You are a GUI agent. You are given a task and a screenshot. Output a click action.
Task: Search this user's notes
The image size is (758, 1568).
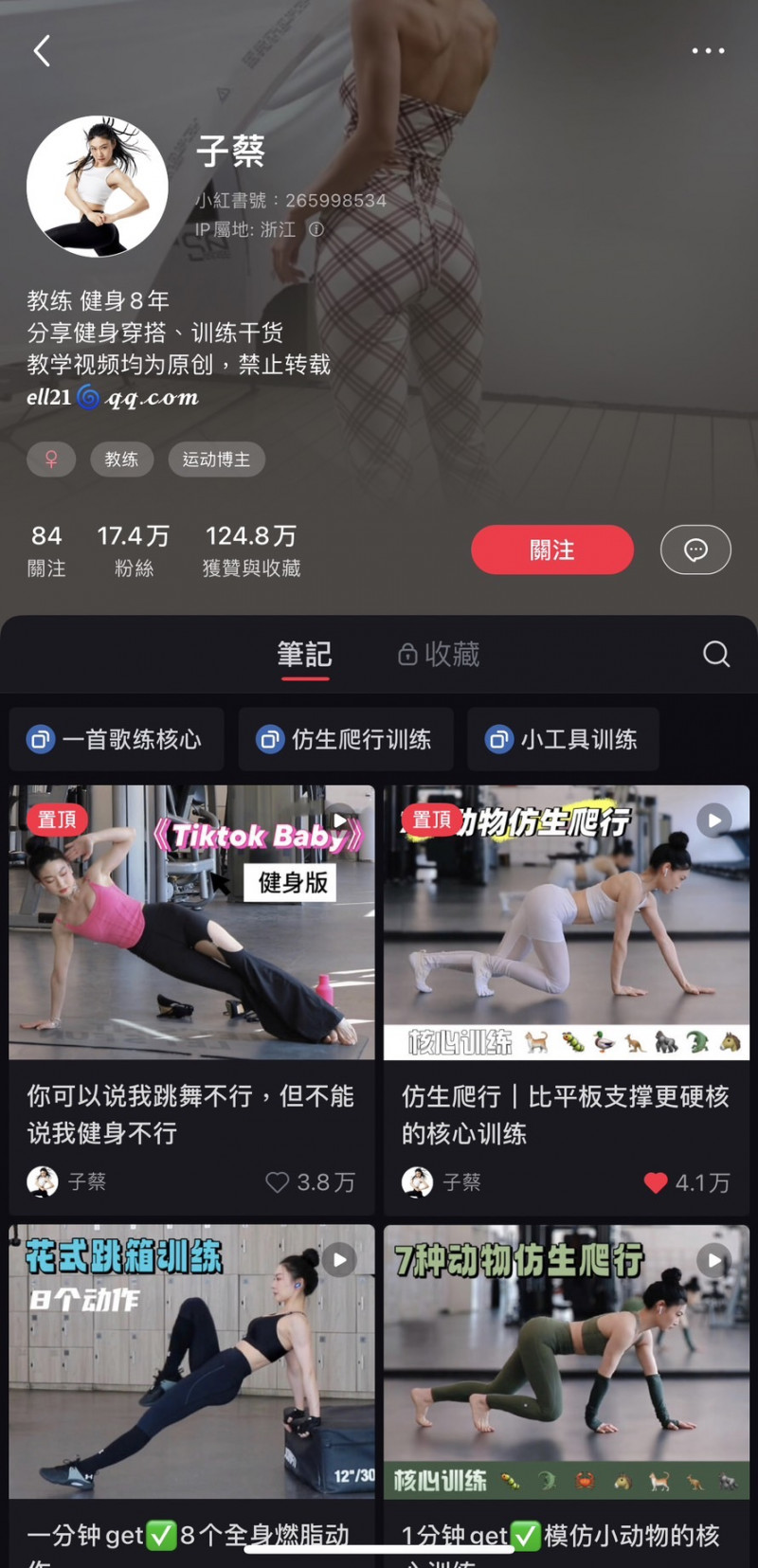click(x=716, y=654)
